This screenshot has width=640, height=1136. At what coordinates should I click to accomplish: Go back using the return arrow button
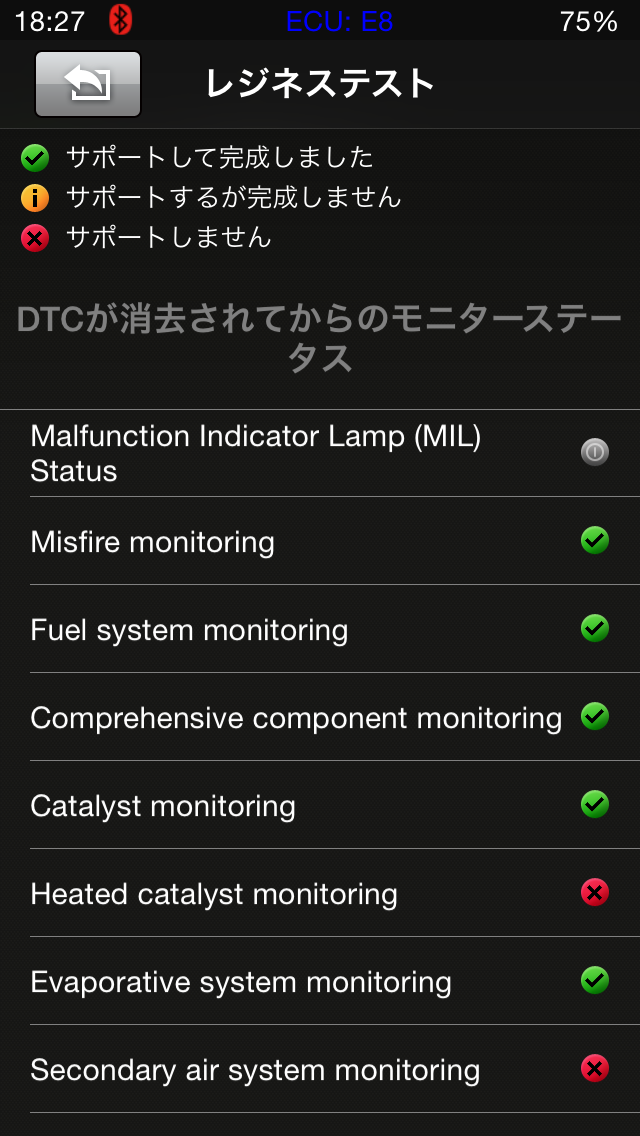[x=88, y=84]
